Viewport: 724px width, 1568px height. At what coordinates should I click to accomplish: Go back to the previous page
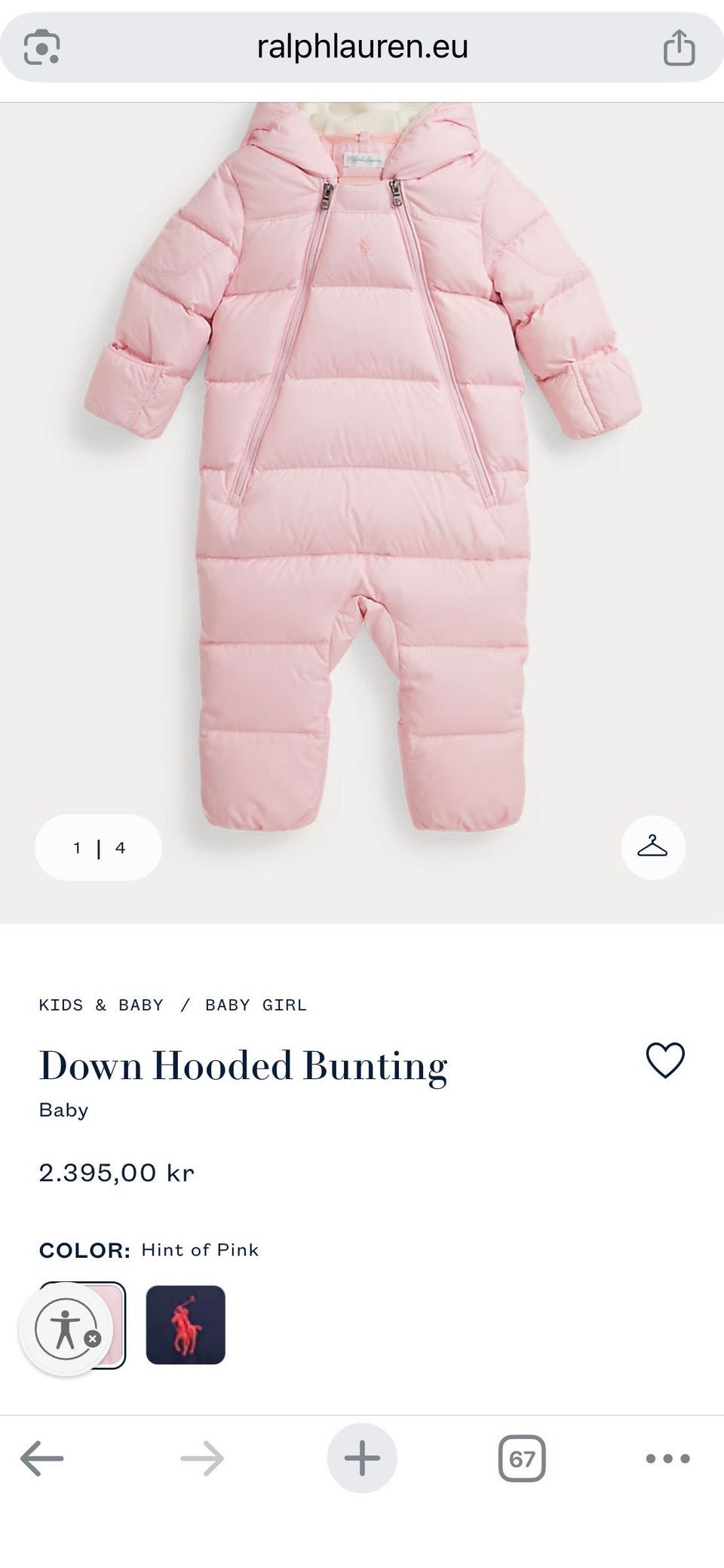[42, 1458]
